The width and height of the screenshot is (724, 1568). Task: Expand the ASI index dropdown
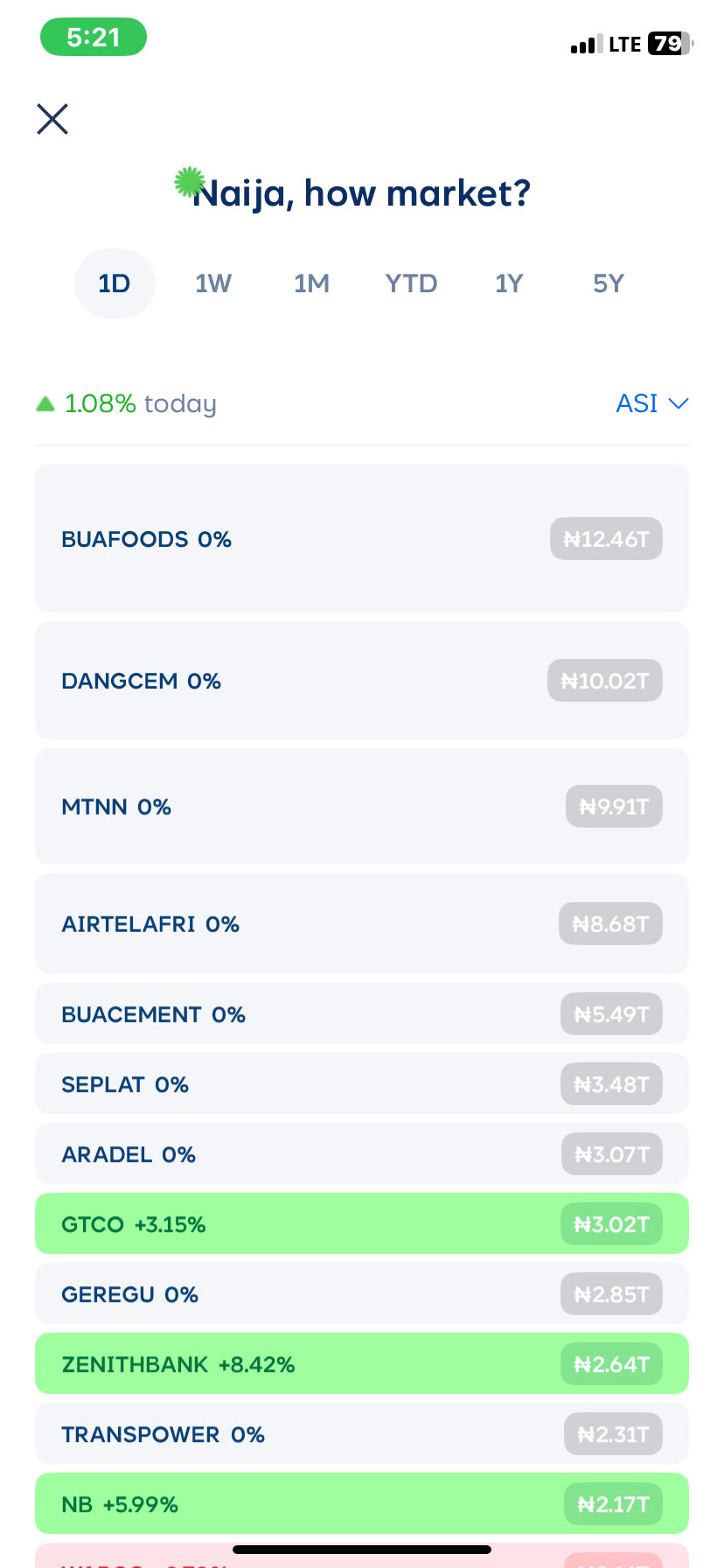651,403
